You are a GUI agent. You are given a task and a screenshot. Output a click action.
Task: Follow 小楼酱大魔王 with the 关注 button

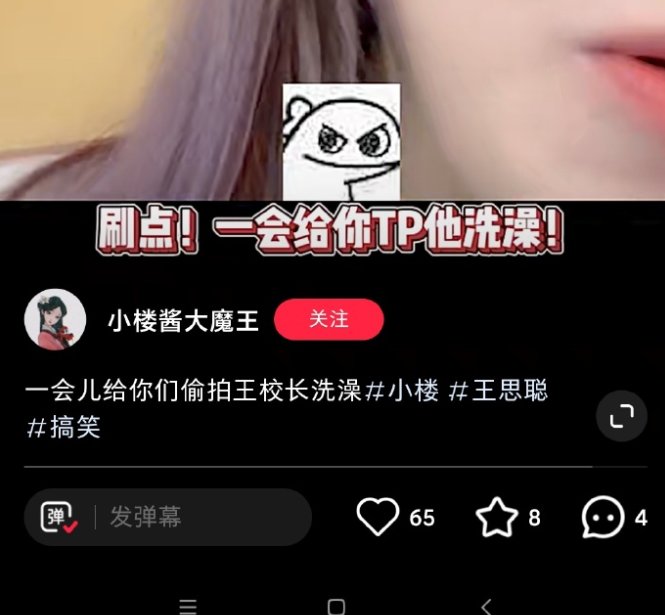pyautogui.click(x=328, y=320)
